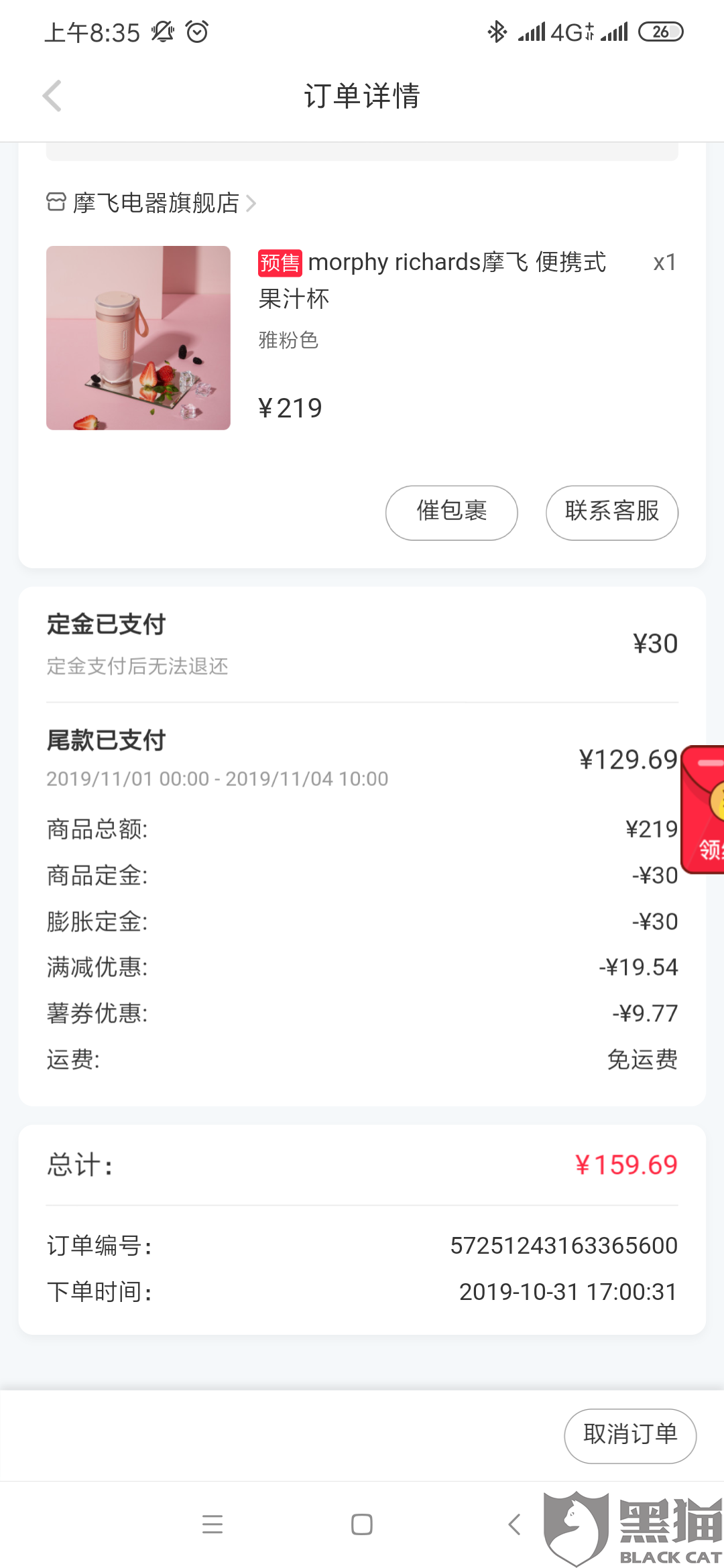
Task: Open the system recent apps menu
Action: click(x=213, y=1524)
